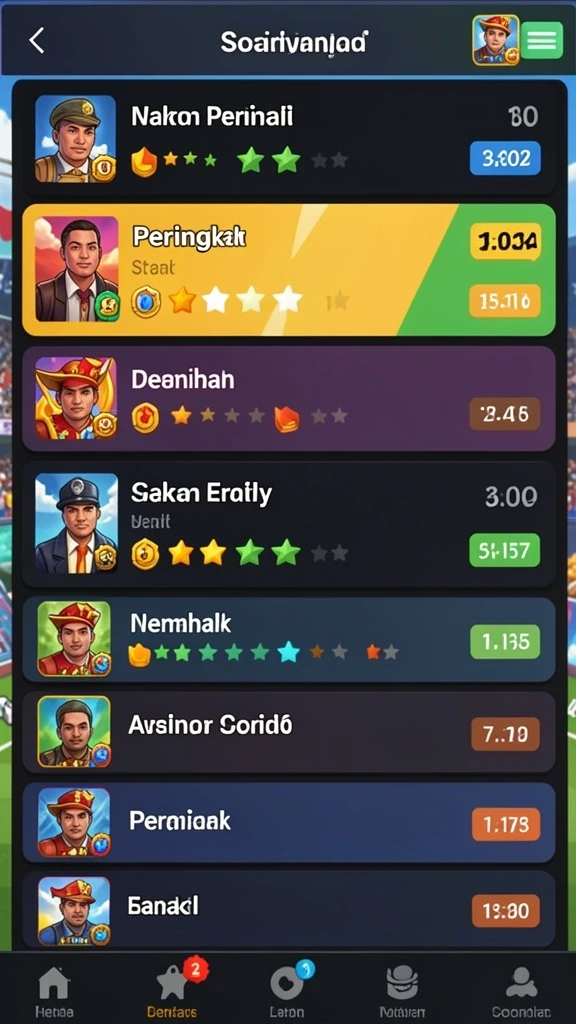This screenshot has width=576, height=1024.
Task: Go back using the top-left arrow
Action: 37,40
